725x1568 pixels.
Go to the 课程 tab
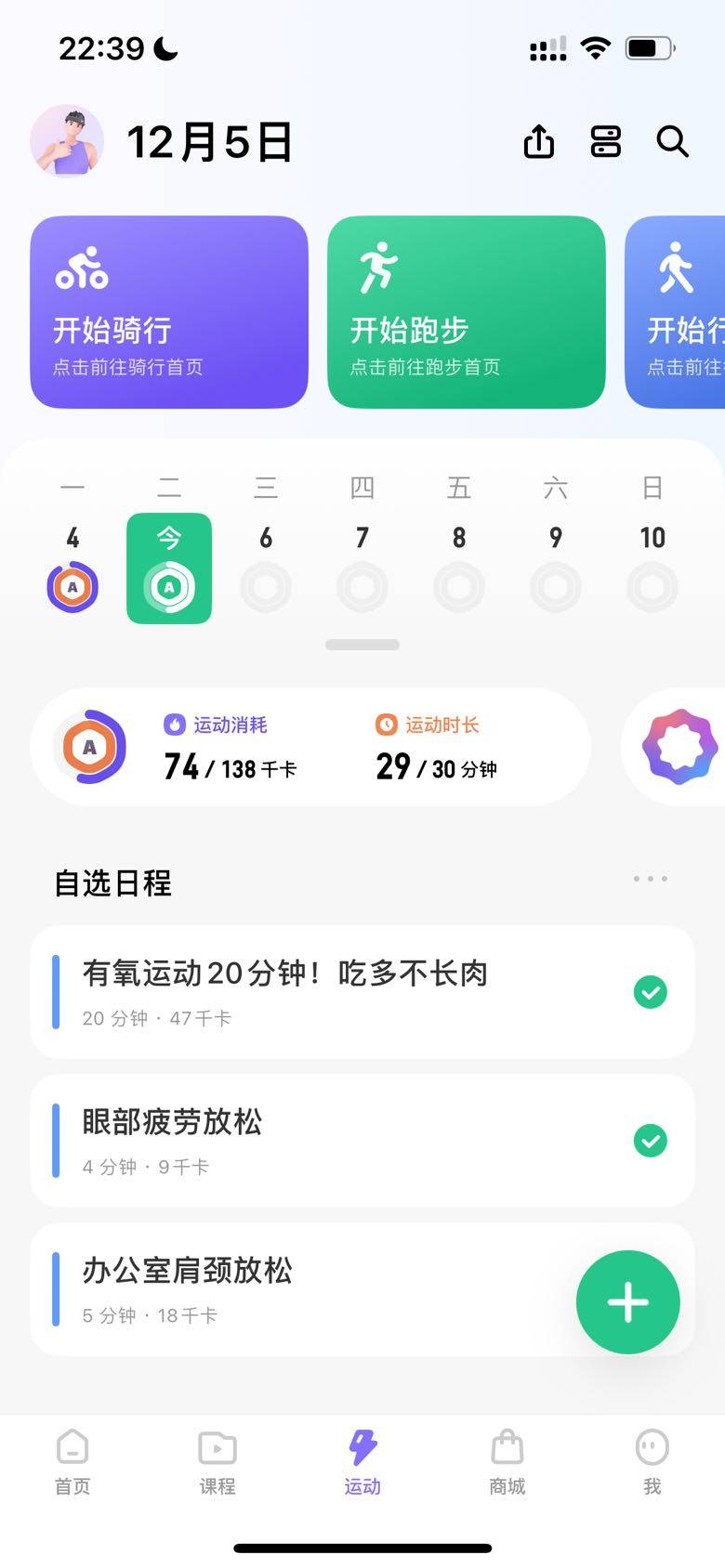click(x=217, y=1462)
